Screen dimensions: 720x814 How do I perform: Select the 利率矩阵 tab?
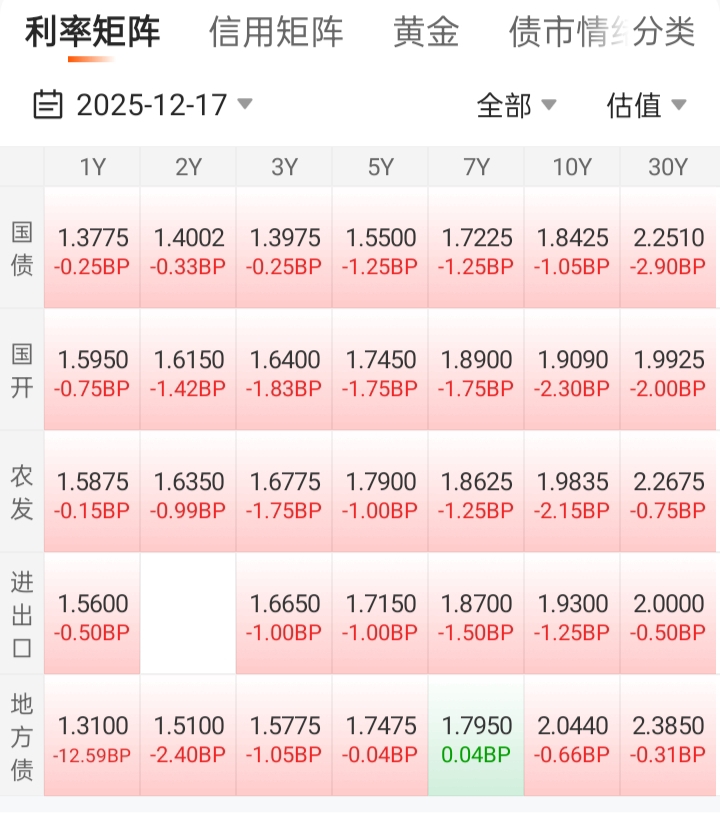click(x=92, y=32)
